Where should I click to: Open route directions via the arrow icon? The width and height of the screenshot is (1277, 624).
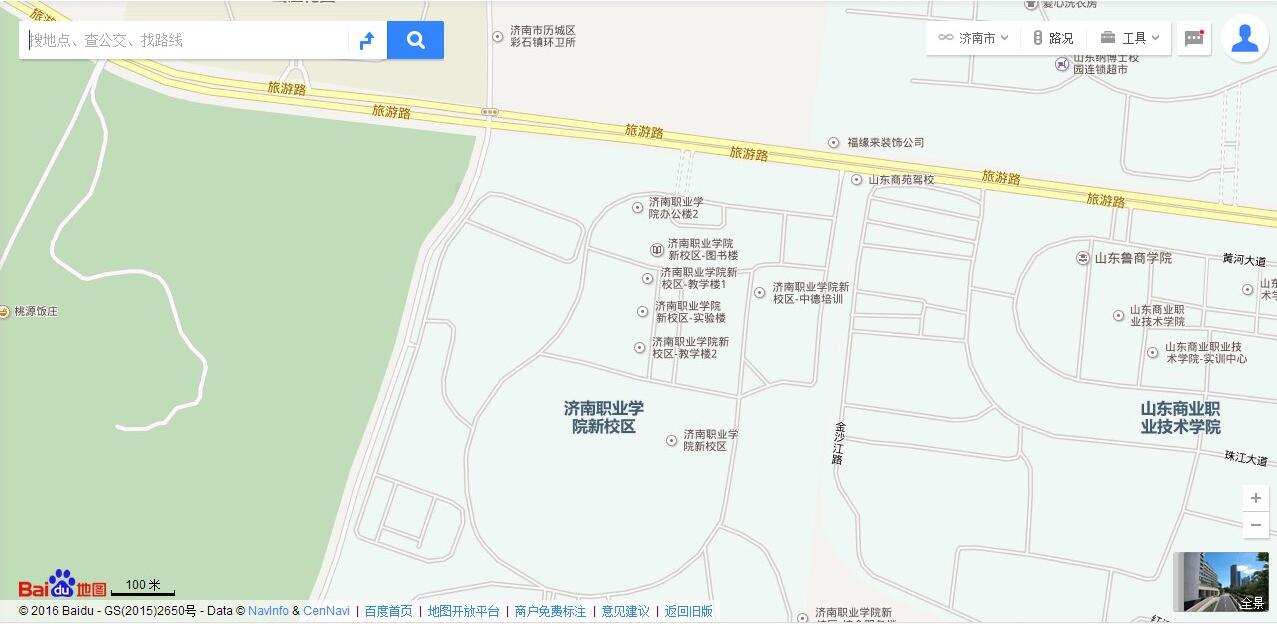click(367, 40)
